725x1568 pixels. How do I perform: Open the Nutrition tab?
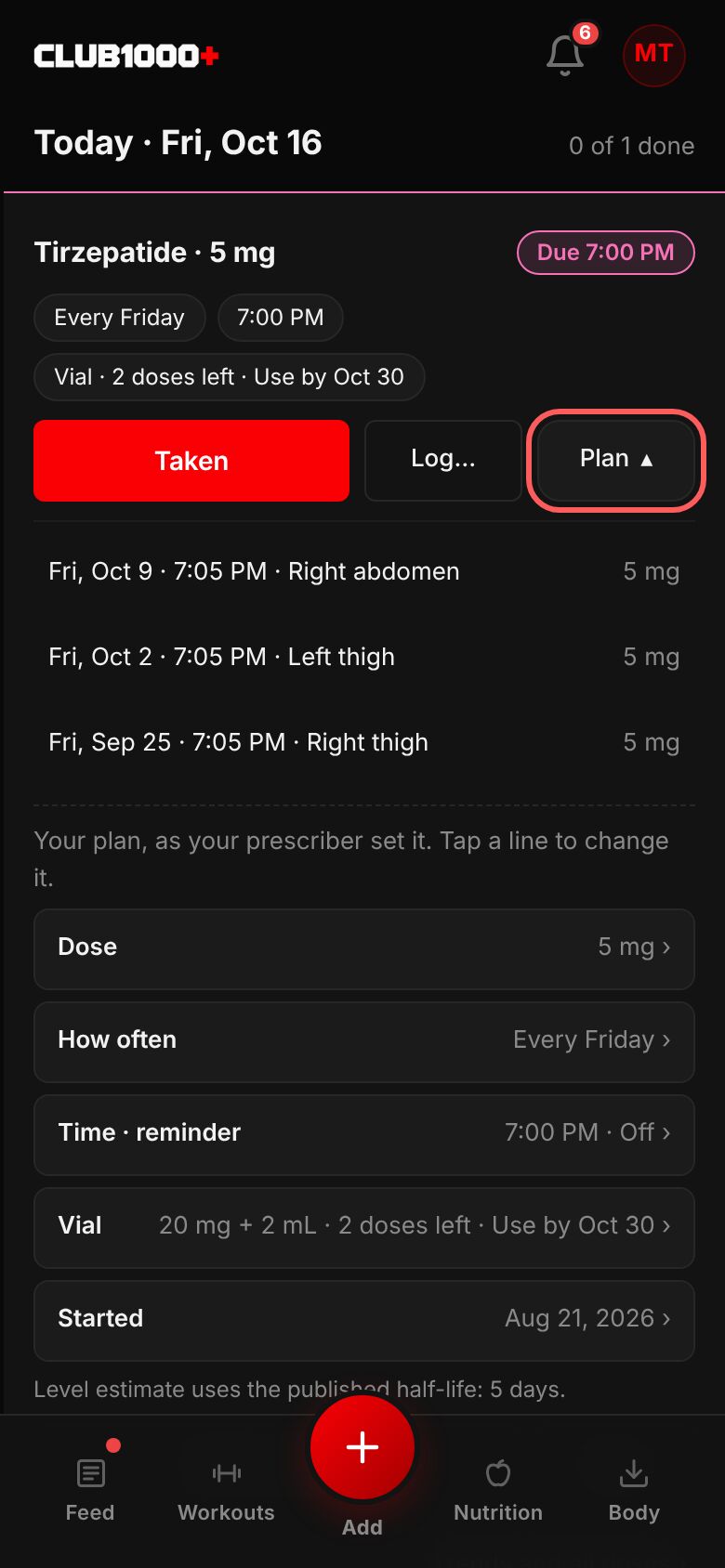pyautogui.click(x=498, y=1490)
